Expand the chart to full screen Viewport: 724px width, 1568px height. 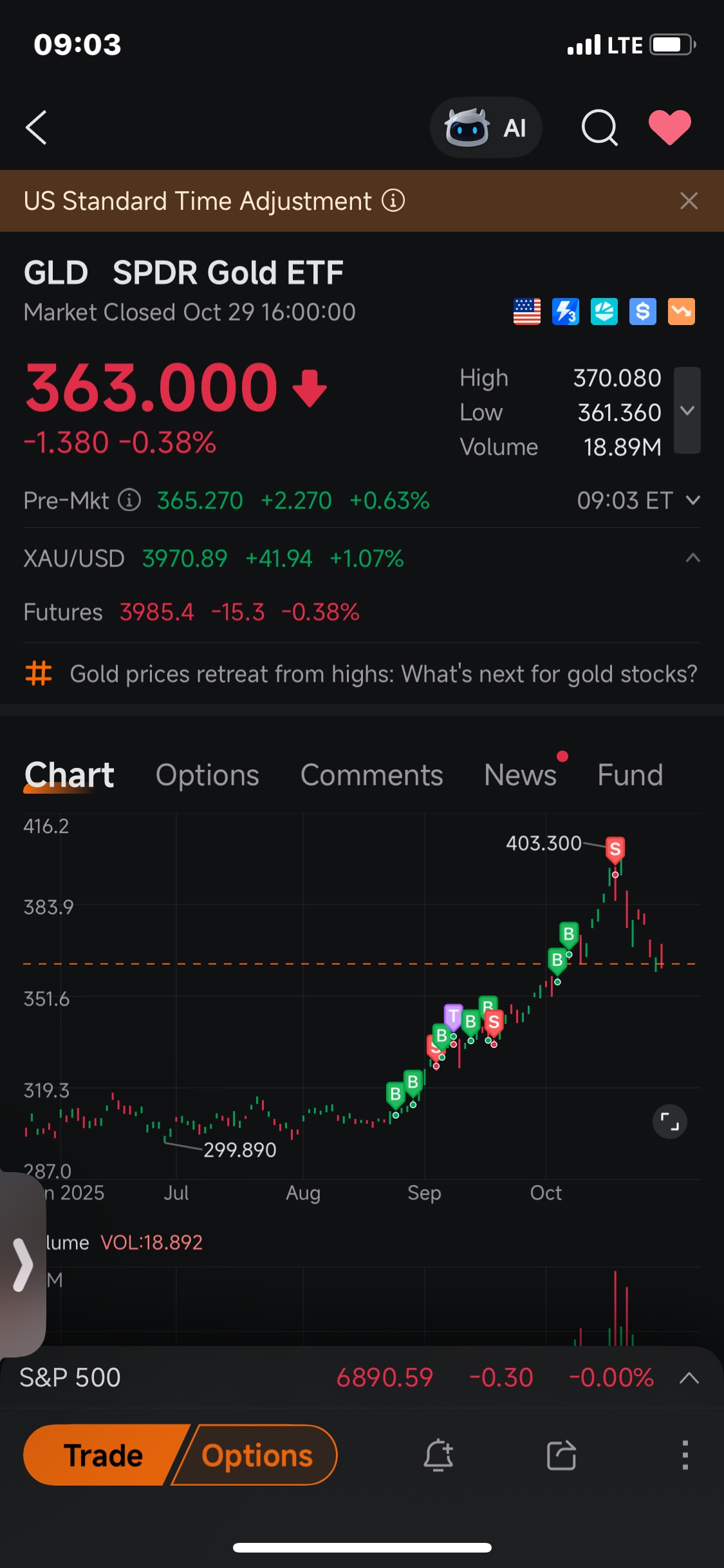pyautogui.click(x=669, y=1122)
